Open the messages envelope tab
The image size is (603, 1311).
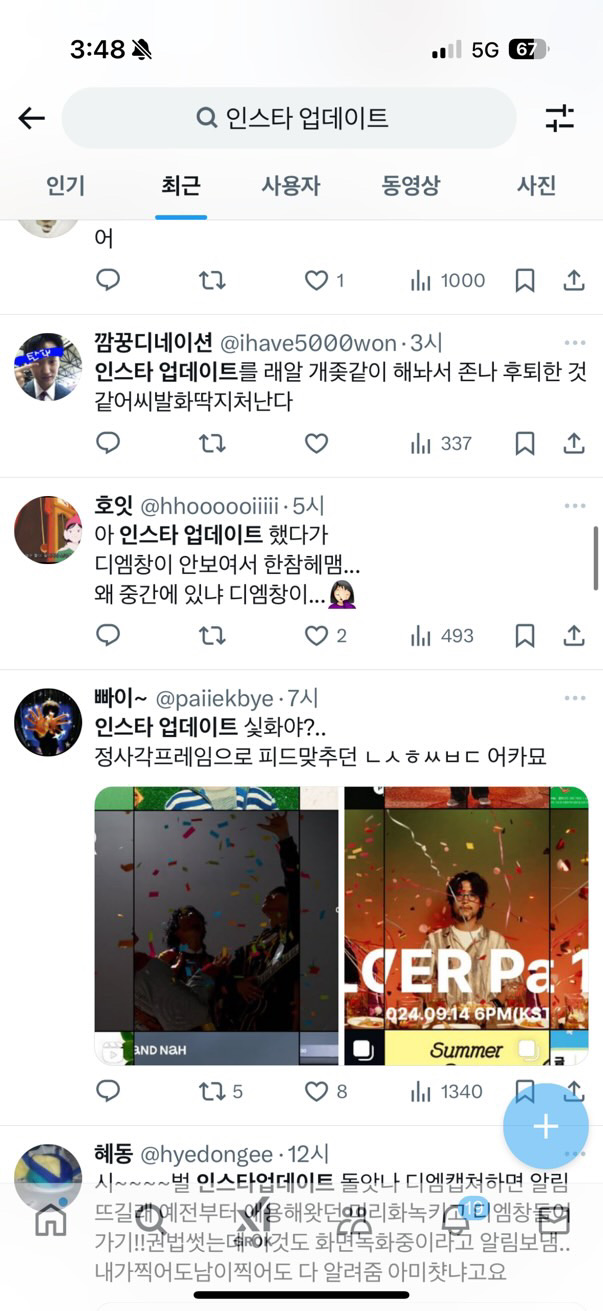coord(553,1220)
